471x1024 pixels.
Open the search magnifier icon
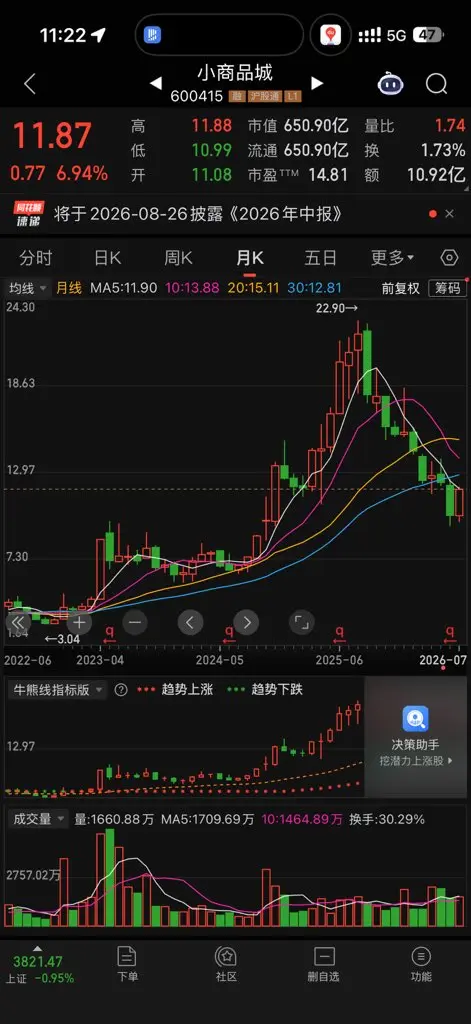436,84
